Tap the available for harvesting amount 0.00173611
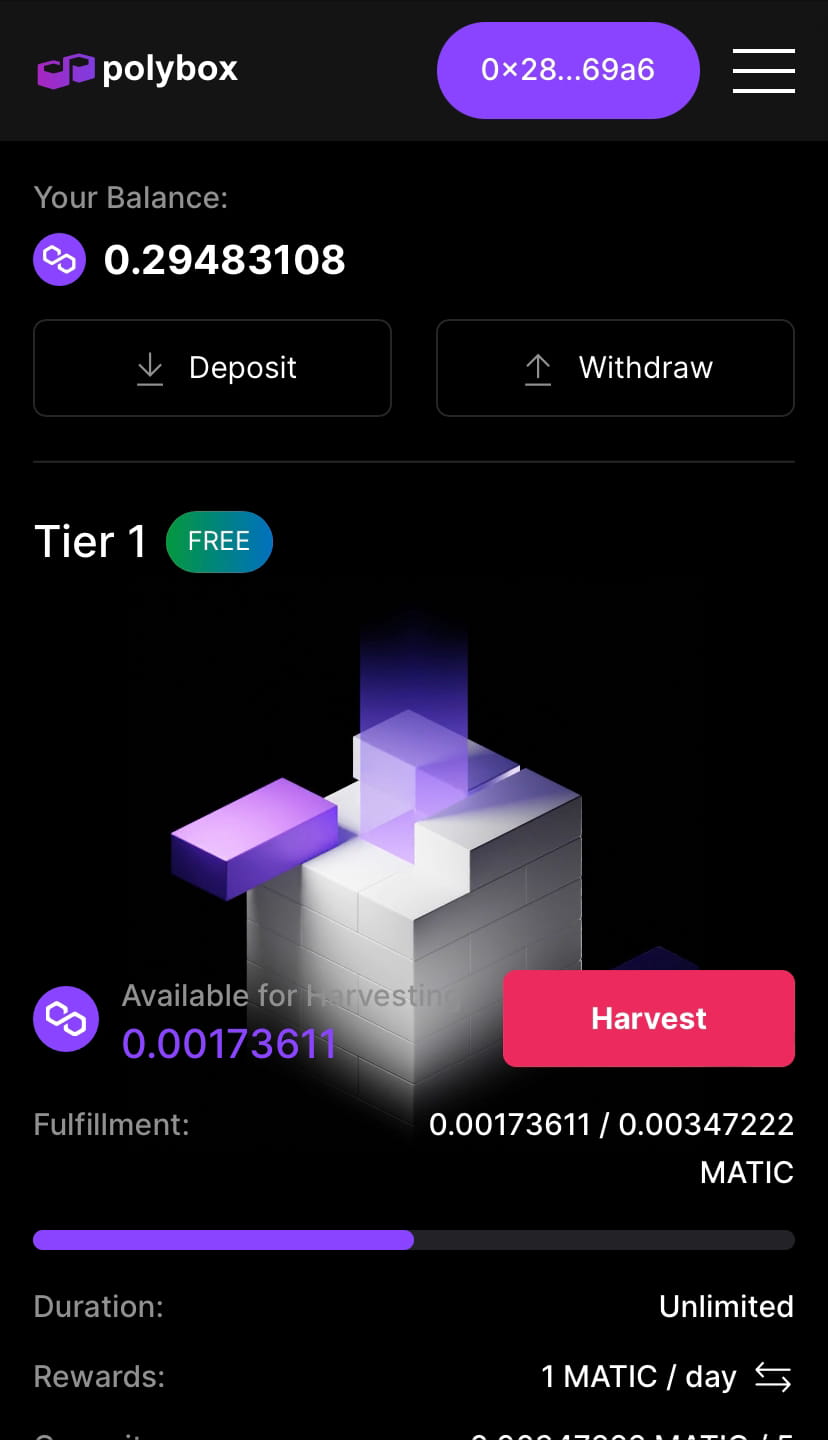 (229, 1043)
